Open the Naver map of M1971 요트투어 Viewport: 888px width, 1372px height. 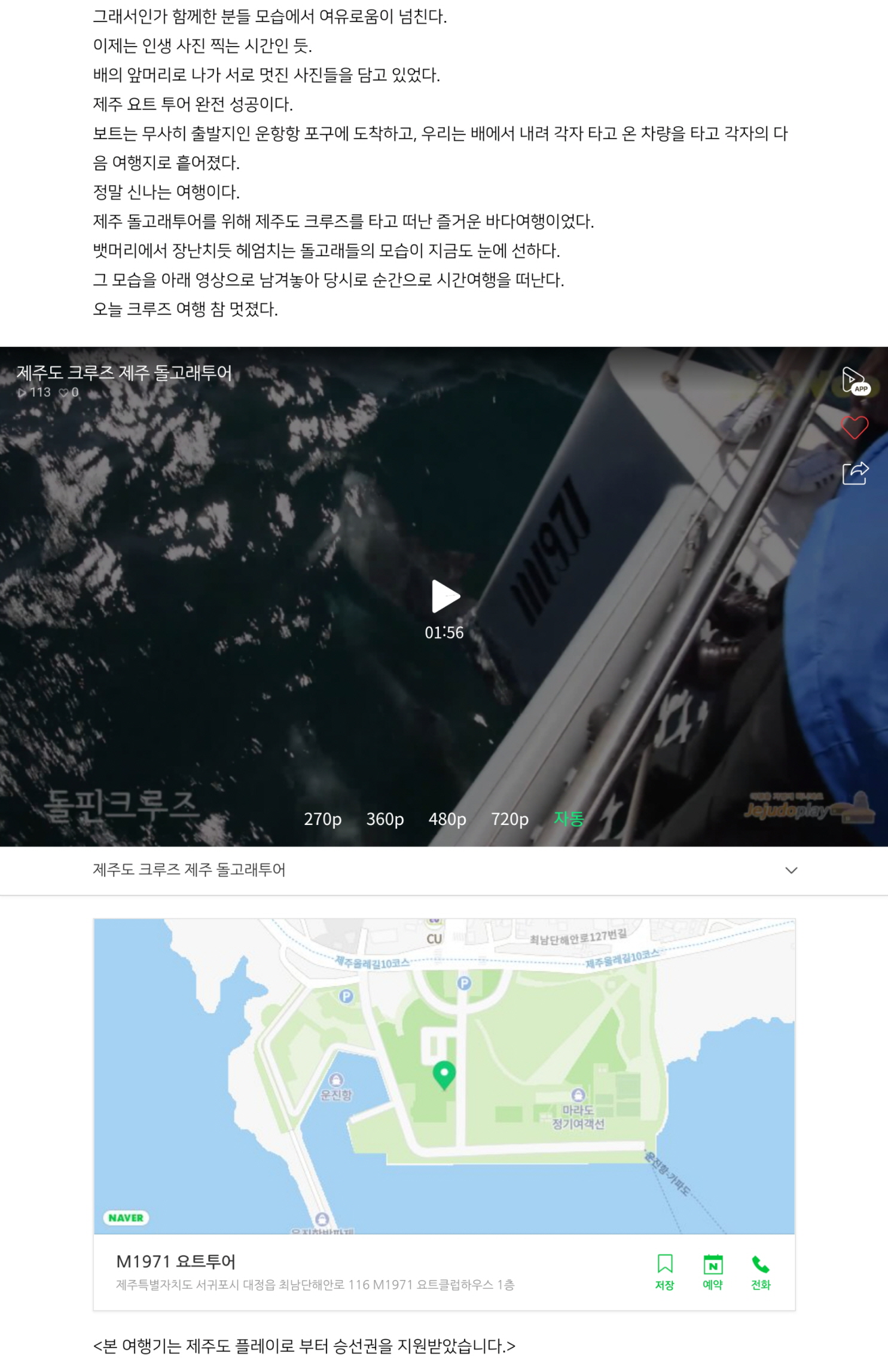[x=444, y=1076]
